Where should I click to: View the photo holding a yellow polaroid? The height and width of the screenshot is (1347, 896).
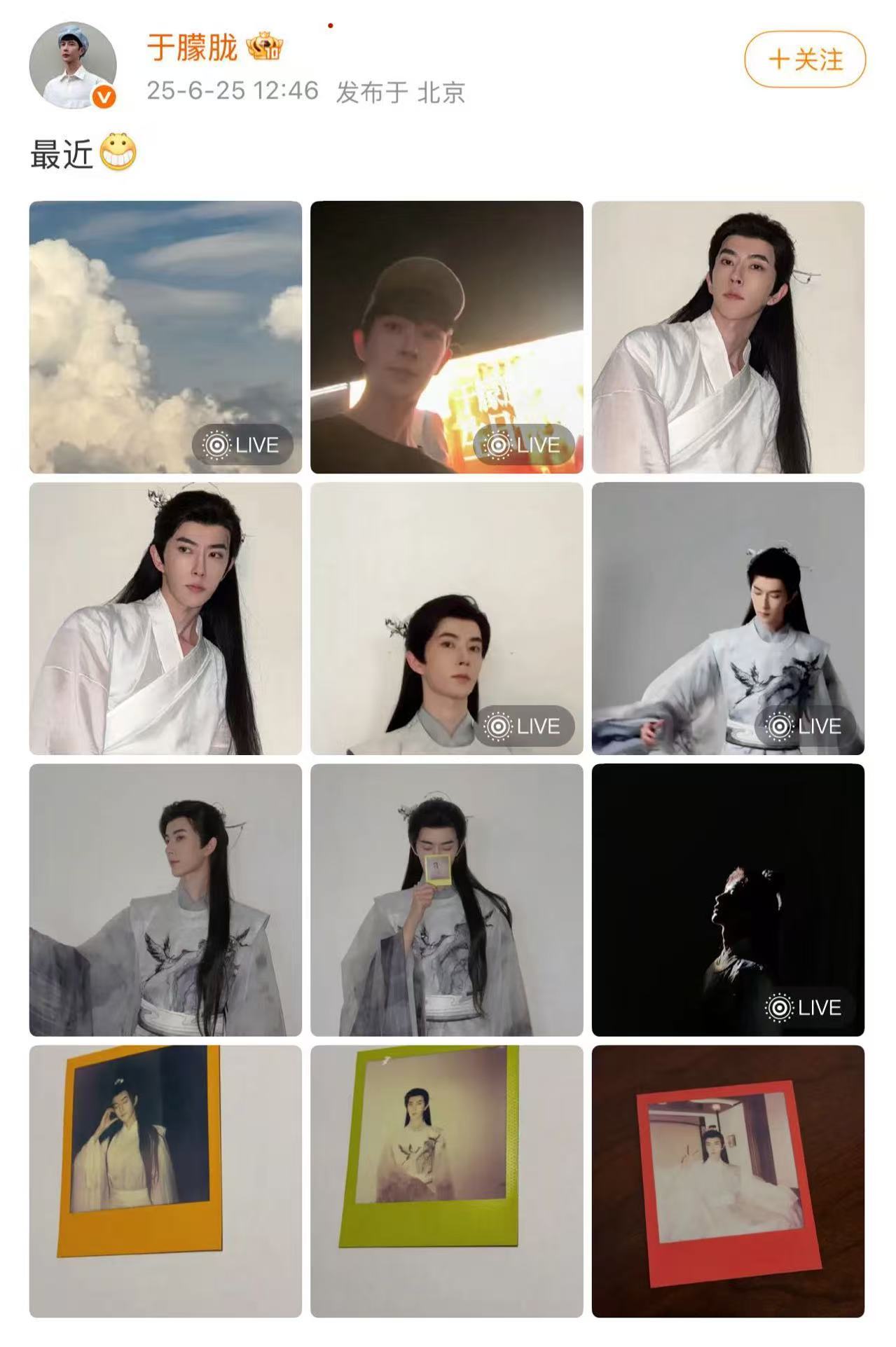(446, 899)
